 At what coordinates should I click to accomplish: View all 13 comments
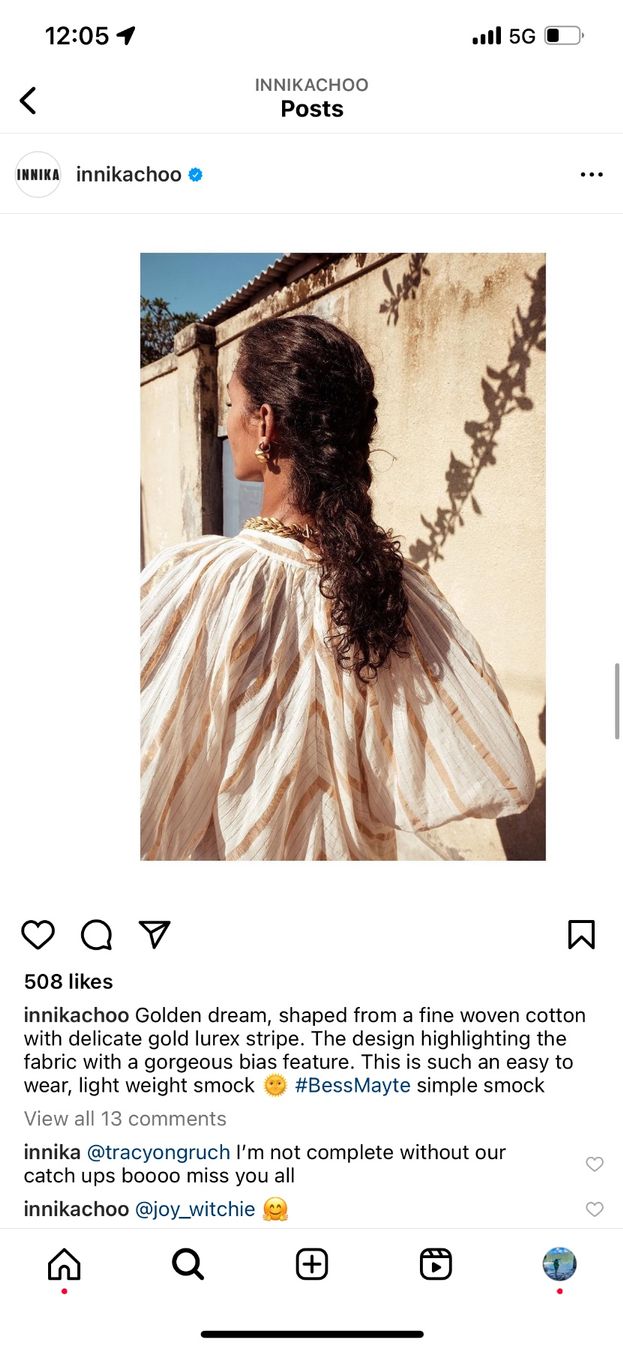[125, 1119]
